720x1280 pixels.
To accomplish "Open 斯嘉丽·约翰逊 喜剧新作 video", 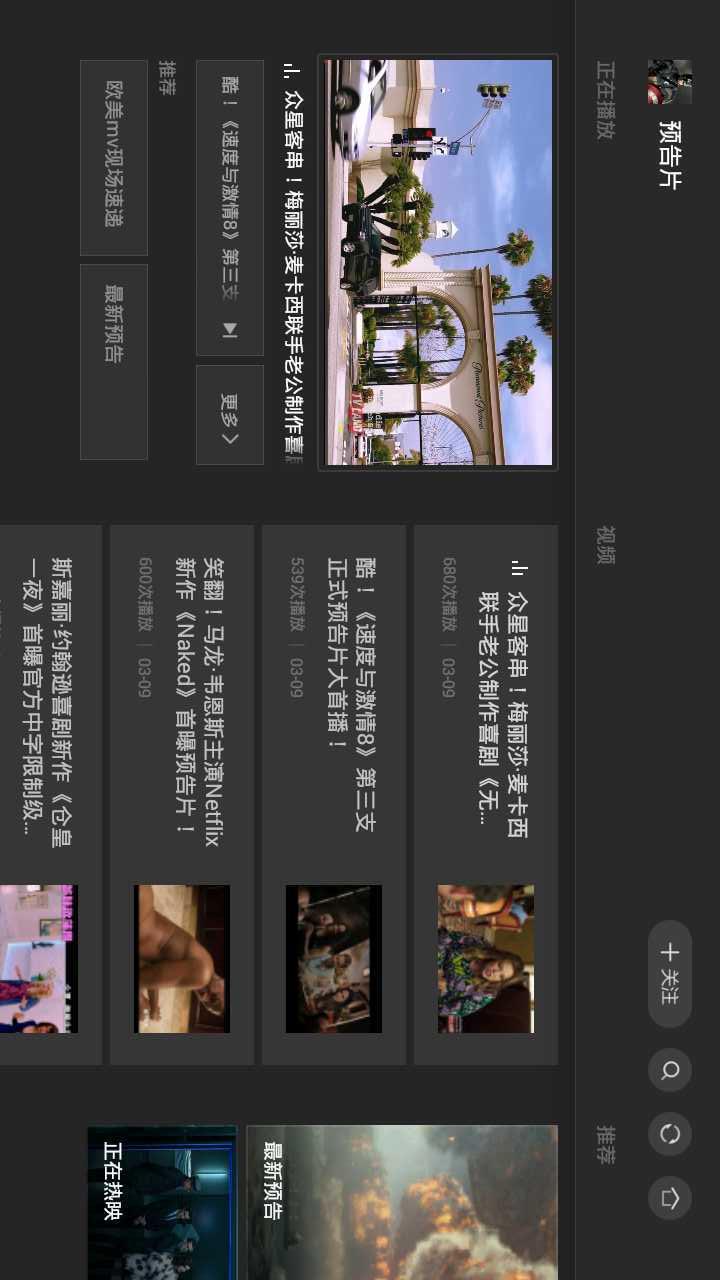I will [50, 794].
